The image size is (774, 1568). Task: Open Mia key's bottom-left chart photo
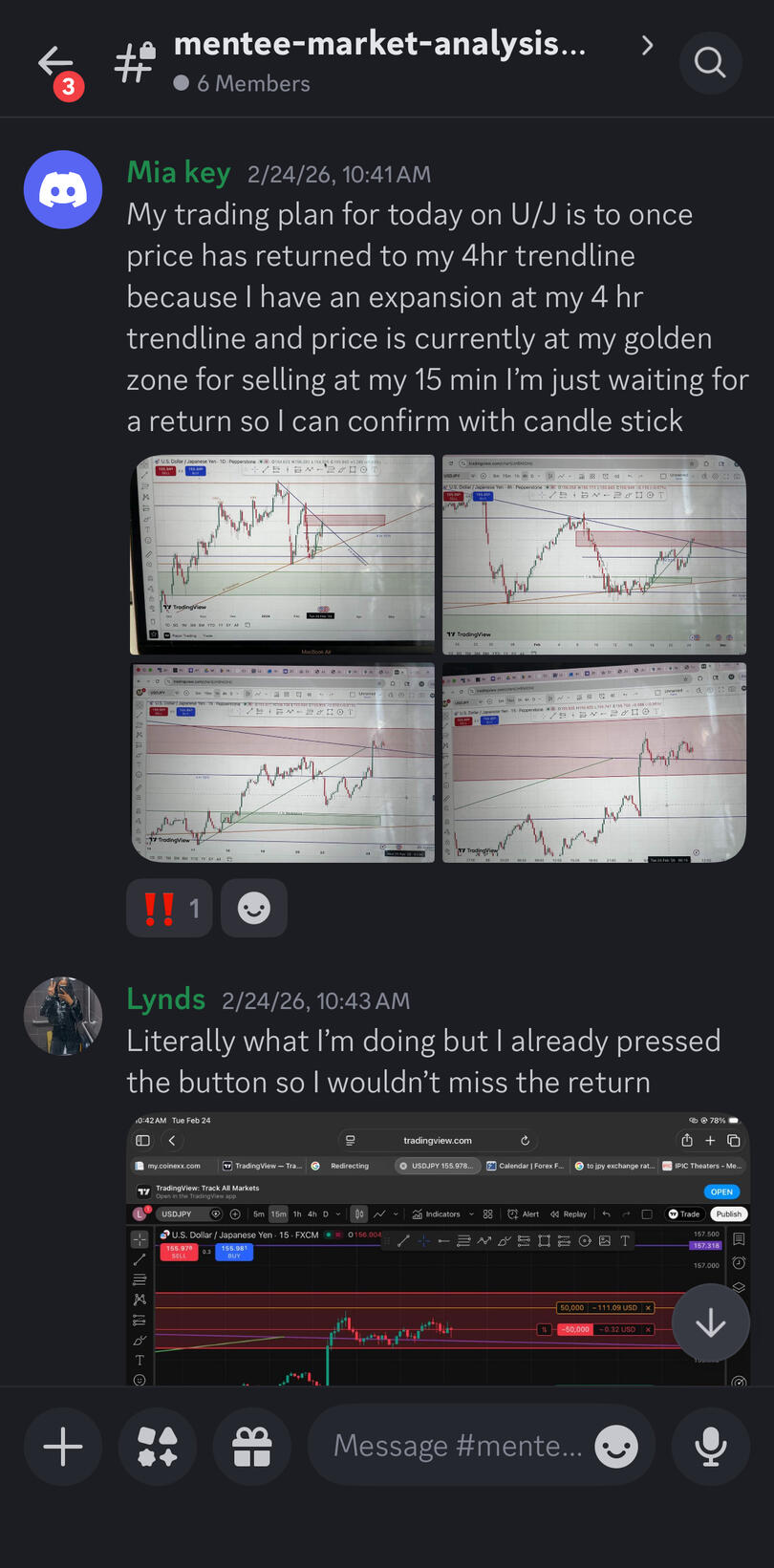pyautogui.click(x=283, y=763)
